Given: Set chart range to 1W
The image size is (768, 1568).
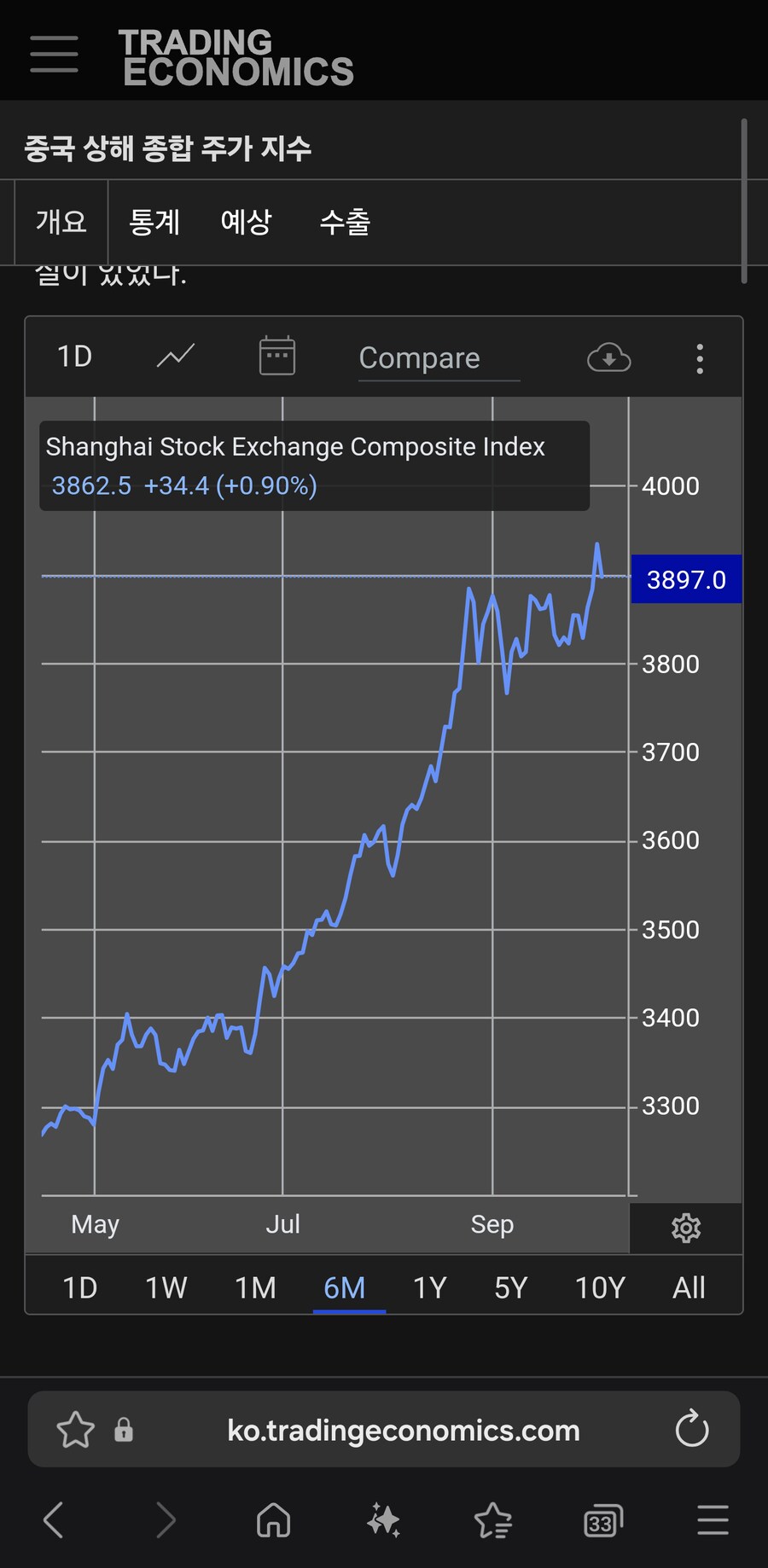Looking at the screenshot, I should pyautogui.click(x=166, y=1287).
